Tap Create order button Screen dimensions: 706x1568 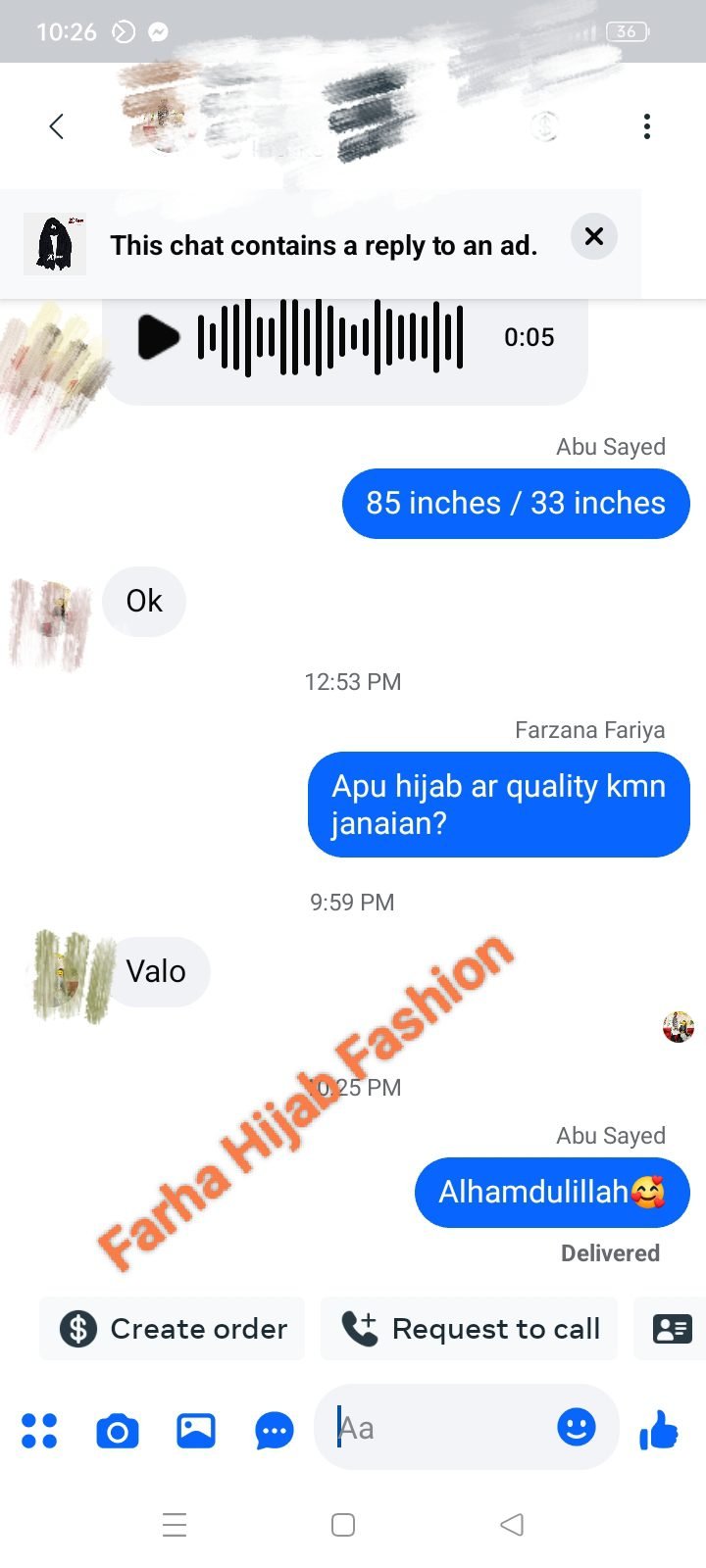[x=173, y=1329]
